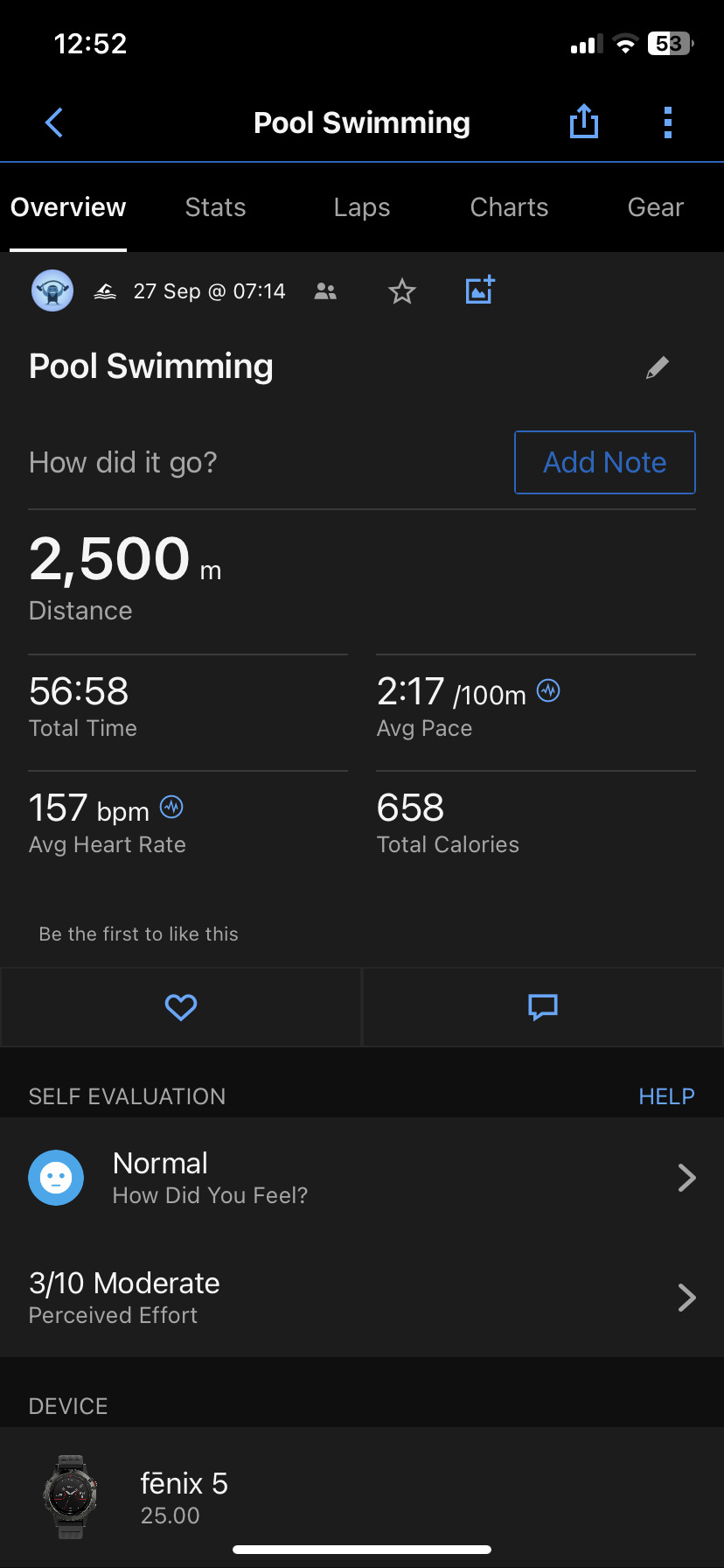724x1568 pixels.
Task: Tap the profile avatar icon
Action: 52,290
